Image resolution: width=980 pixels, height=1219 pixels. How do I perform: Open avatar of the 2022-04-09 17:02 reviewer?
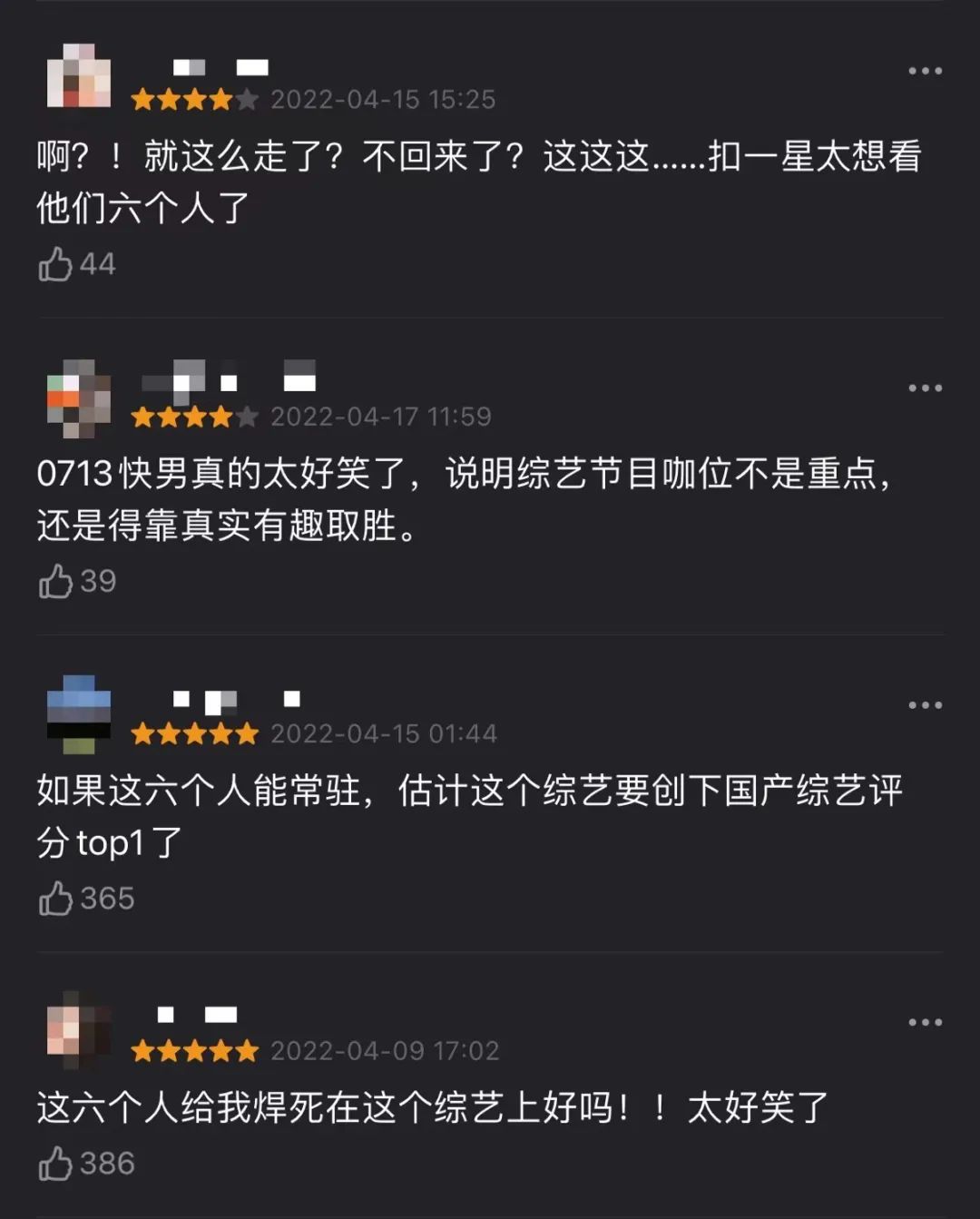pos(79,1029)
